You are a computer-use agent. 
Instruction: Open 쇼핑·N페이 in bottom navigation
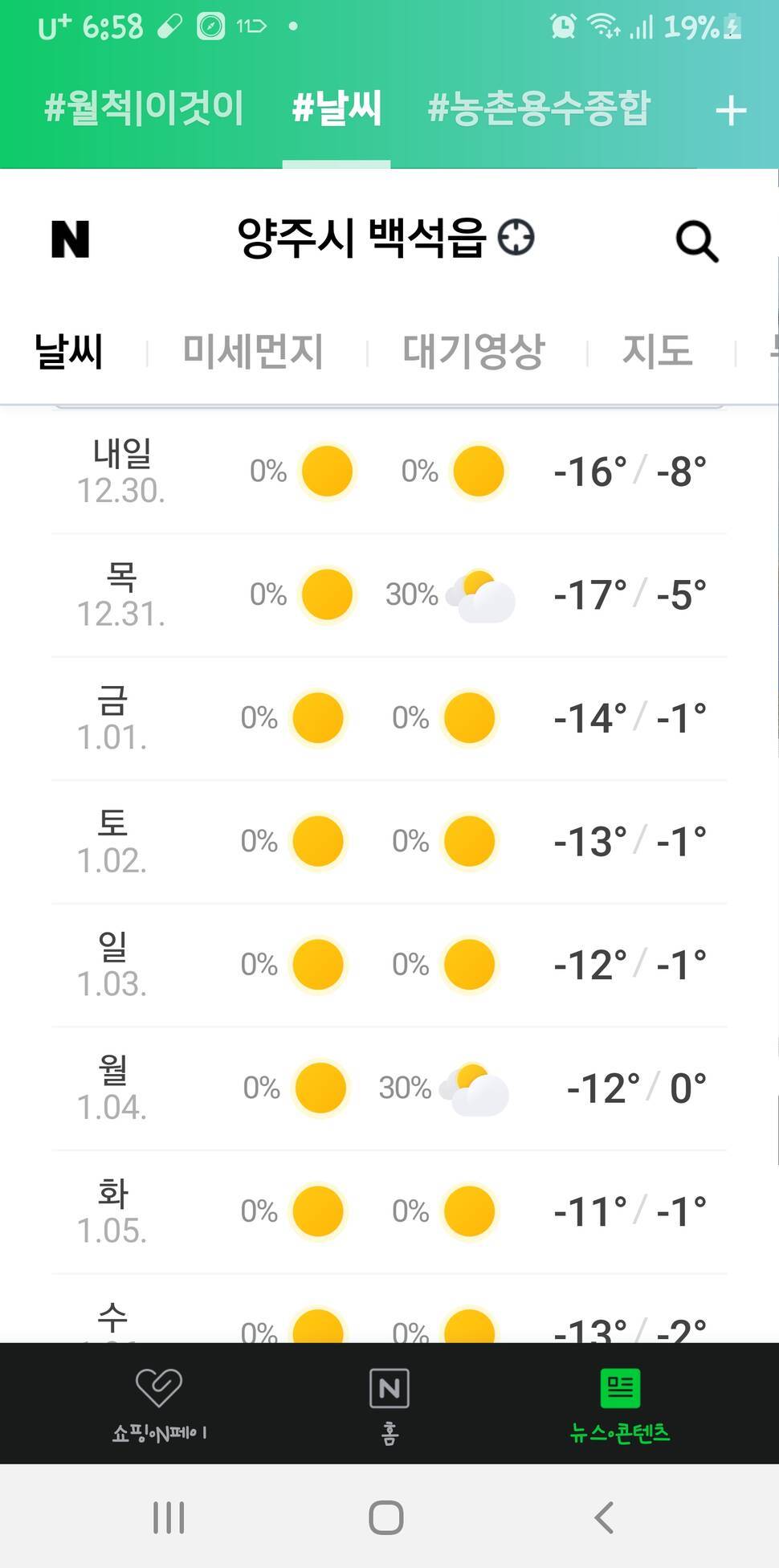click(159, 1404)
